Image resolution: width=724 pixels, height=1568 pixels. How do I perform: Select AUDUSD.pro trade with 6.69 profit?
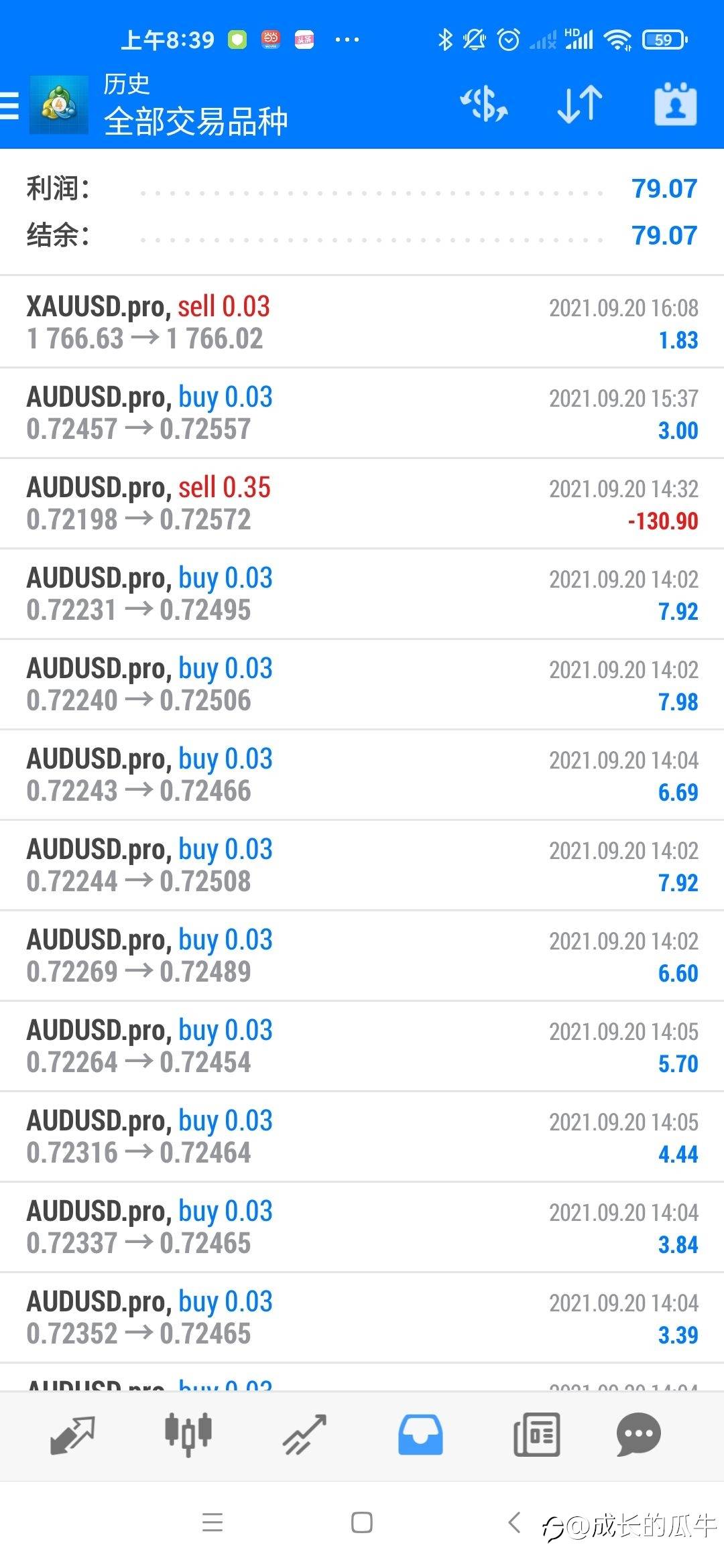coord(362,775)
